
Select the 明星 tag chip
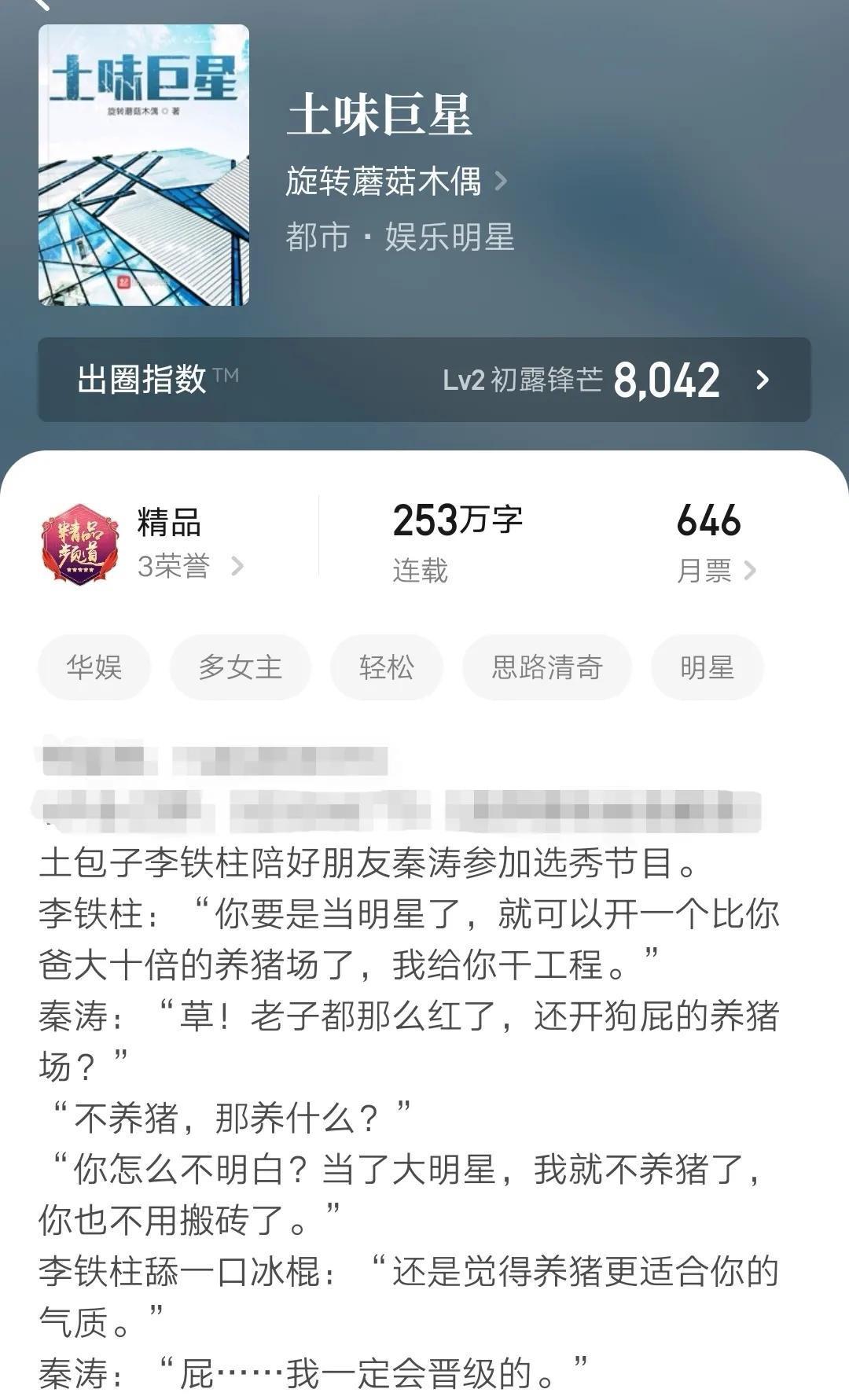point(707,667)
